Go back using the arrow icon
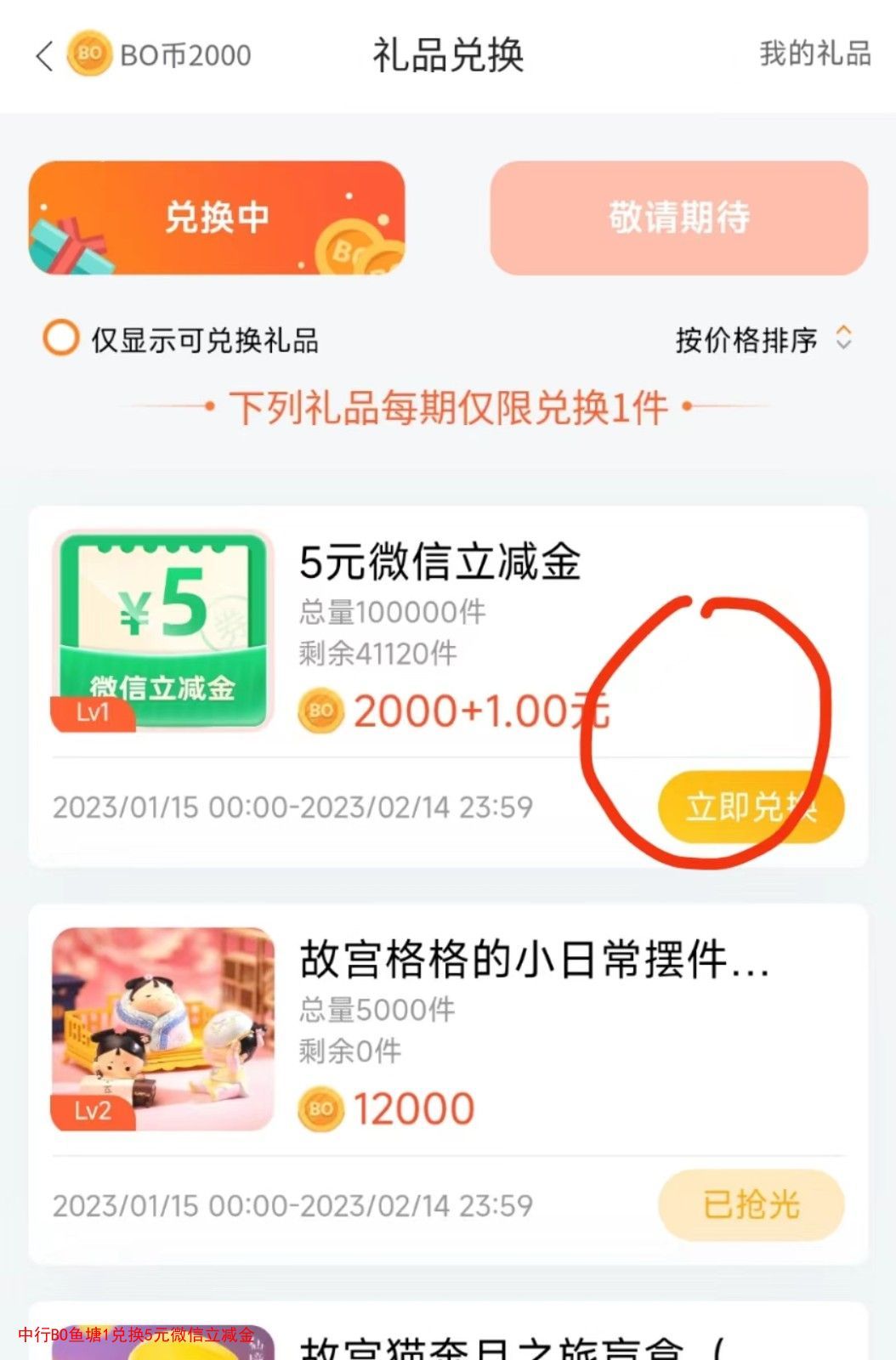The height and width of the screenshot is (1360, 896). point(44,56)
